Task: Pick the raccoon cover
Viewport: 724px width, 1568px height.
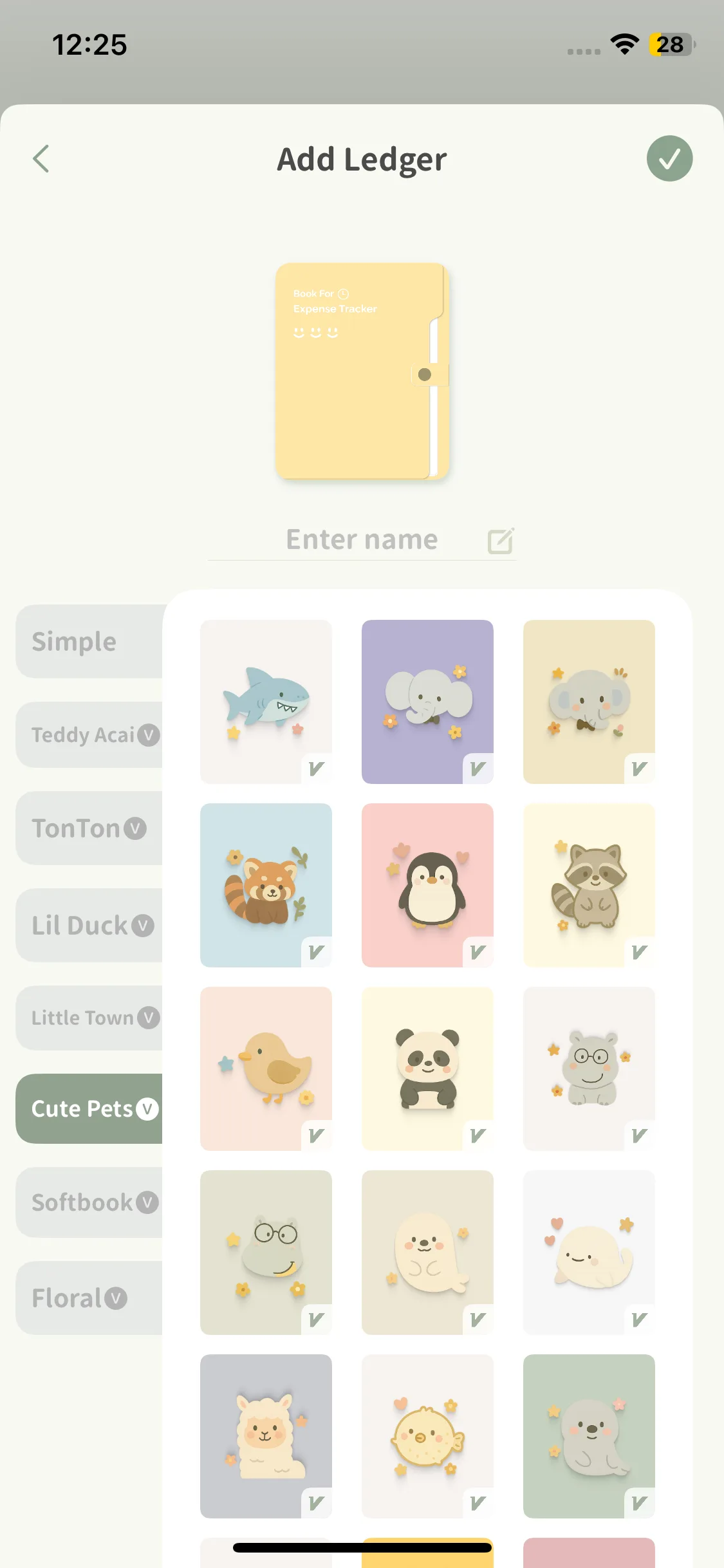Action: (x=589, y=884)
